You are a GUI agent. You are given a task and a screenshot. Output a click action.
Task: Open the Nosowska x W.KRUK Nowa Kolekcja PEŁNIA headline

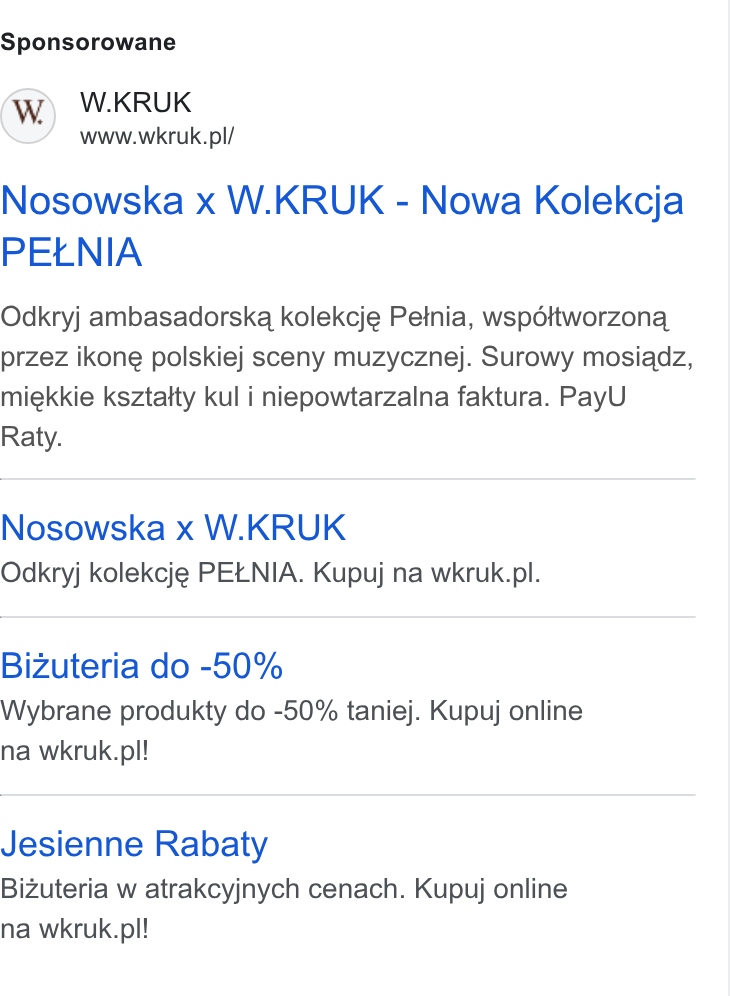pyautogui.click(x=342, y=226)
